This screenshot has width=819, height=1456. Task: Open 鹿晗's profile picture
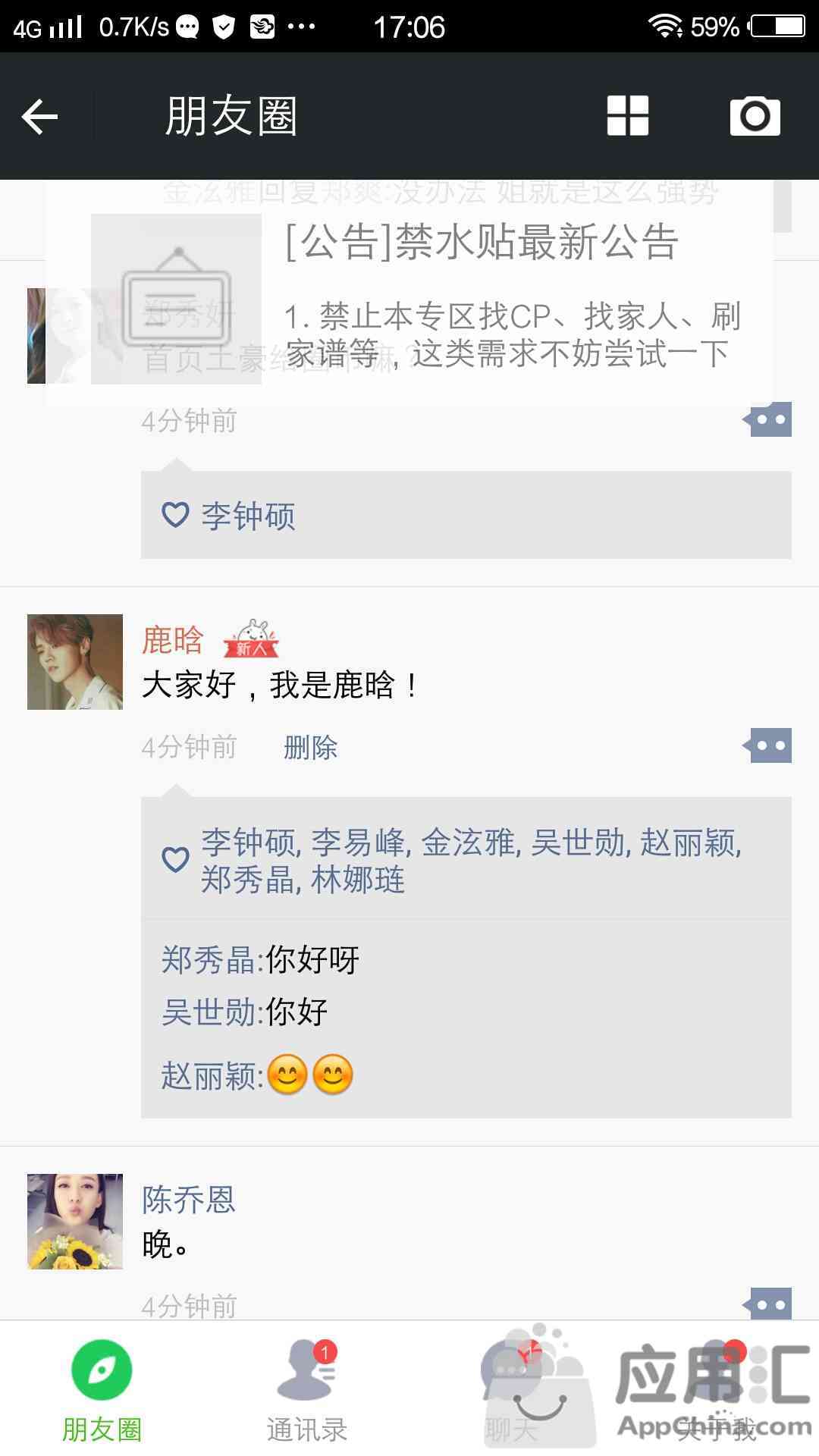(x=75, y=662)
